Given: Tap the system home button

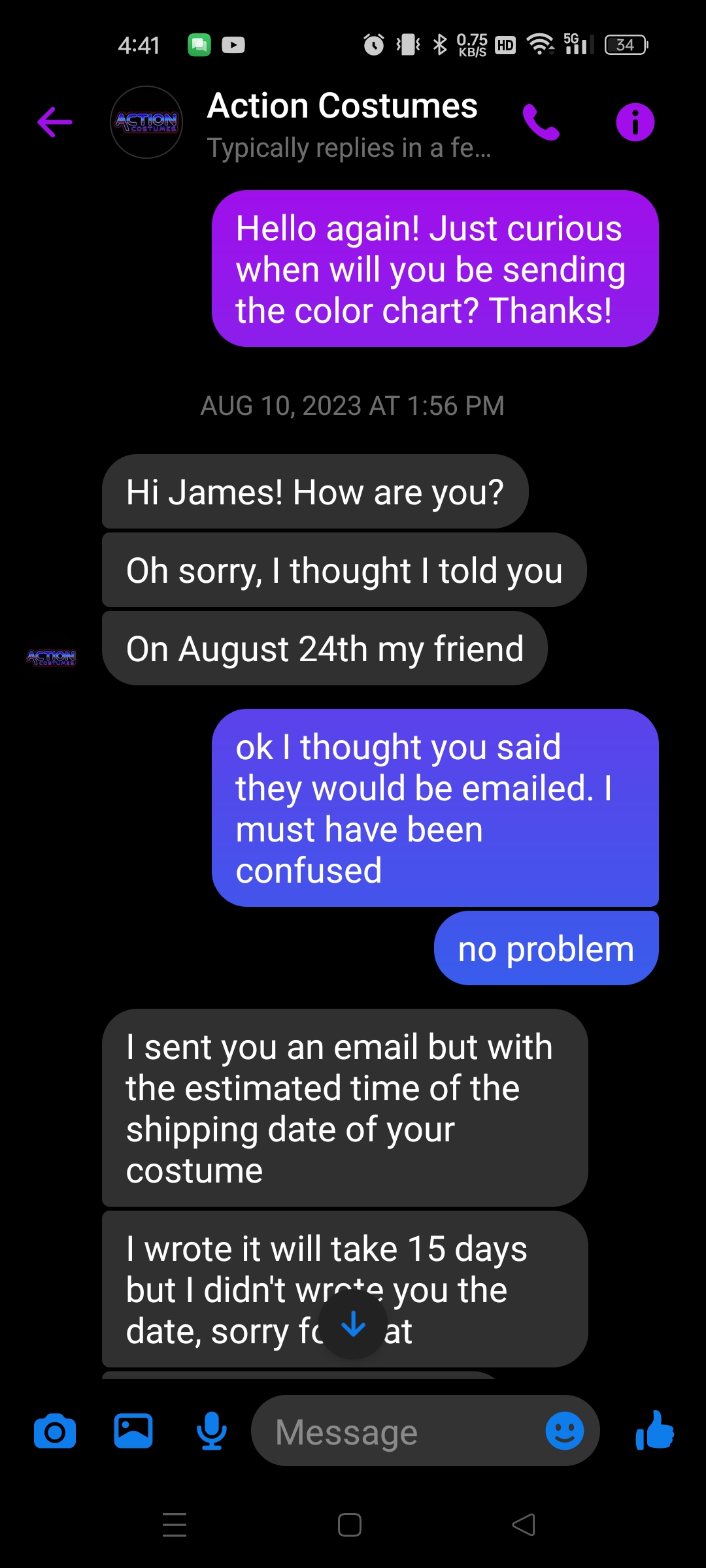Looking at the screenshot, I should [350, 1525].
